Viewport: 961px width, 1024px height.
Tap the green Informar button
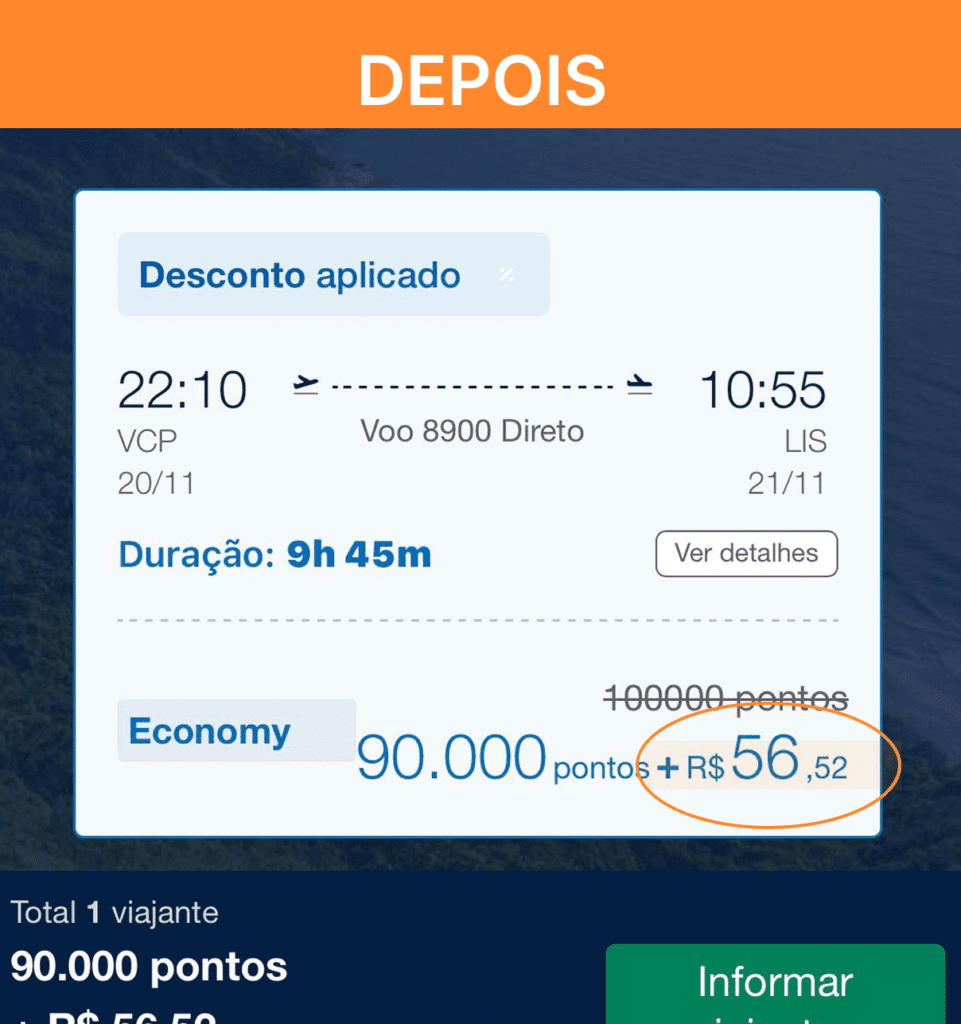click(775, 985)
